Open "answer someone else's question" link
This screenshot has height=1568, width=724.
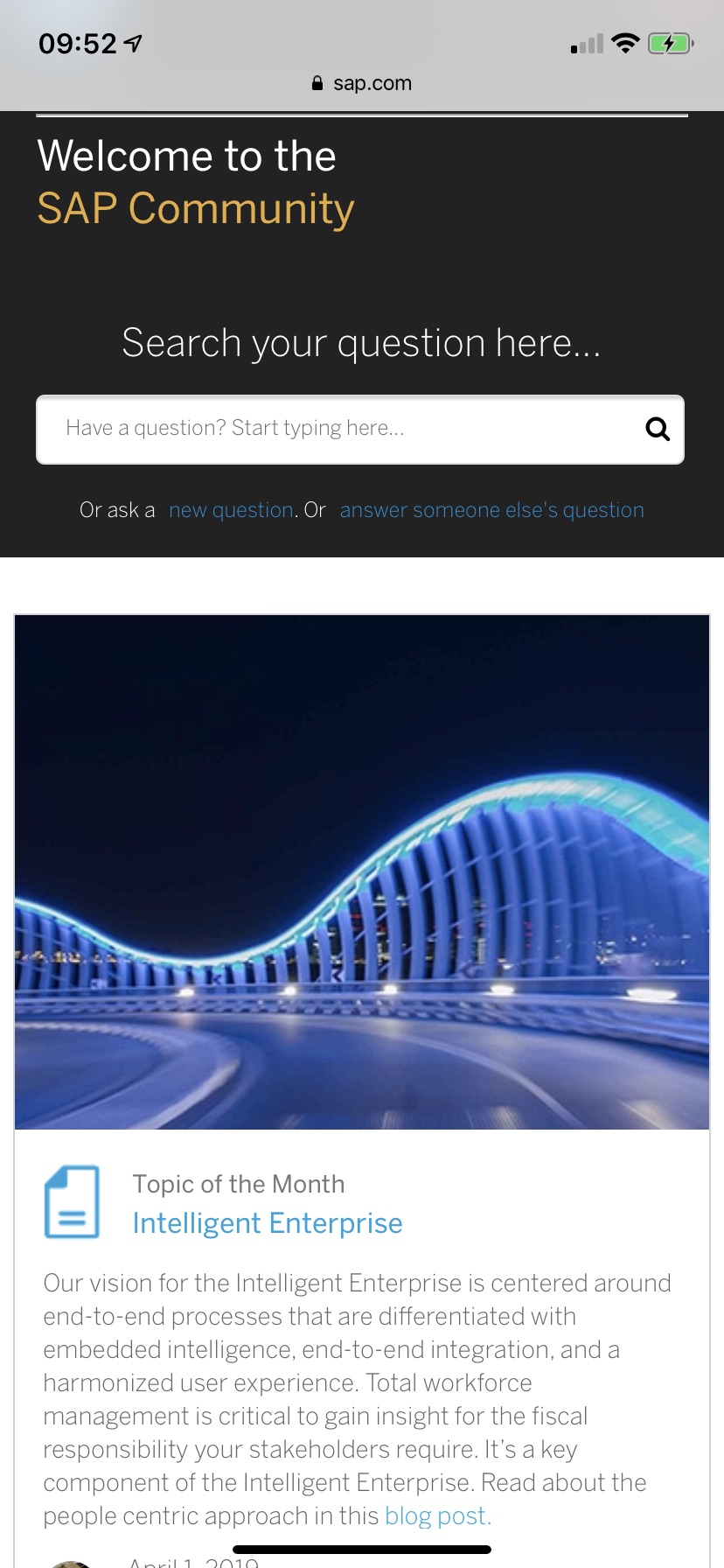[x=492, y=510]
